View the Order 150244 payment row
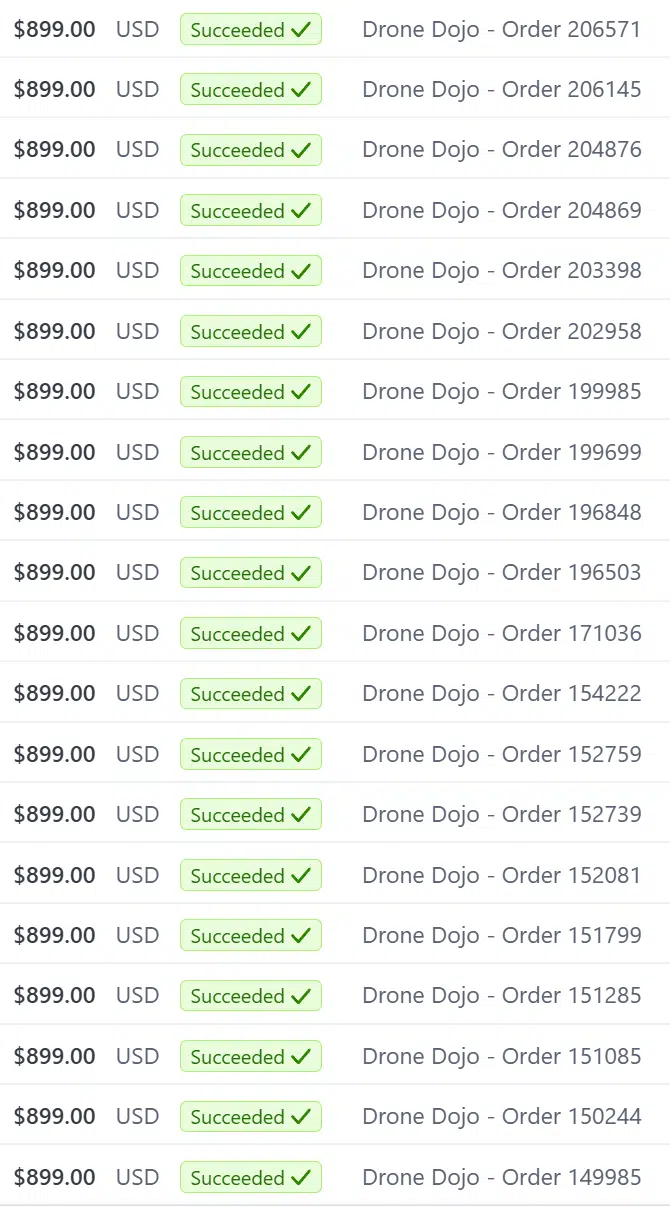This screenshot has height=1207, width=670. pyautogui.click(x=335, y=1116)
